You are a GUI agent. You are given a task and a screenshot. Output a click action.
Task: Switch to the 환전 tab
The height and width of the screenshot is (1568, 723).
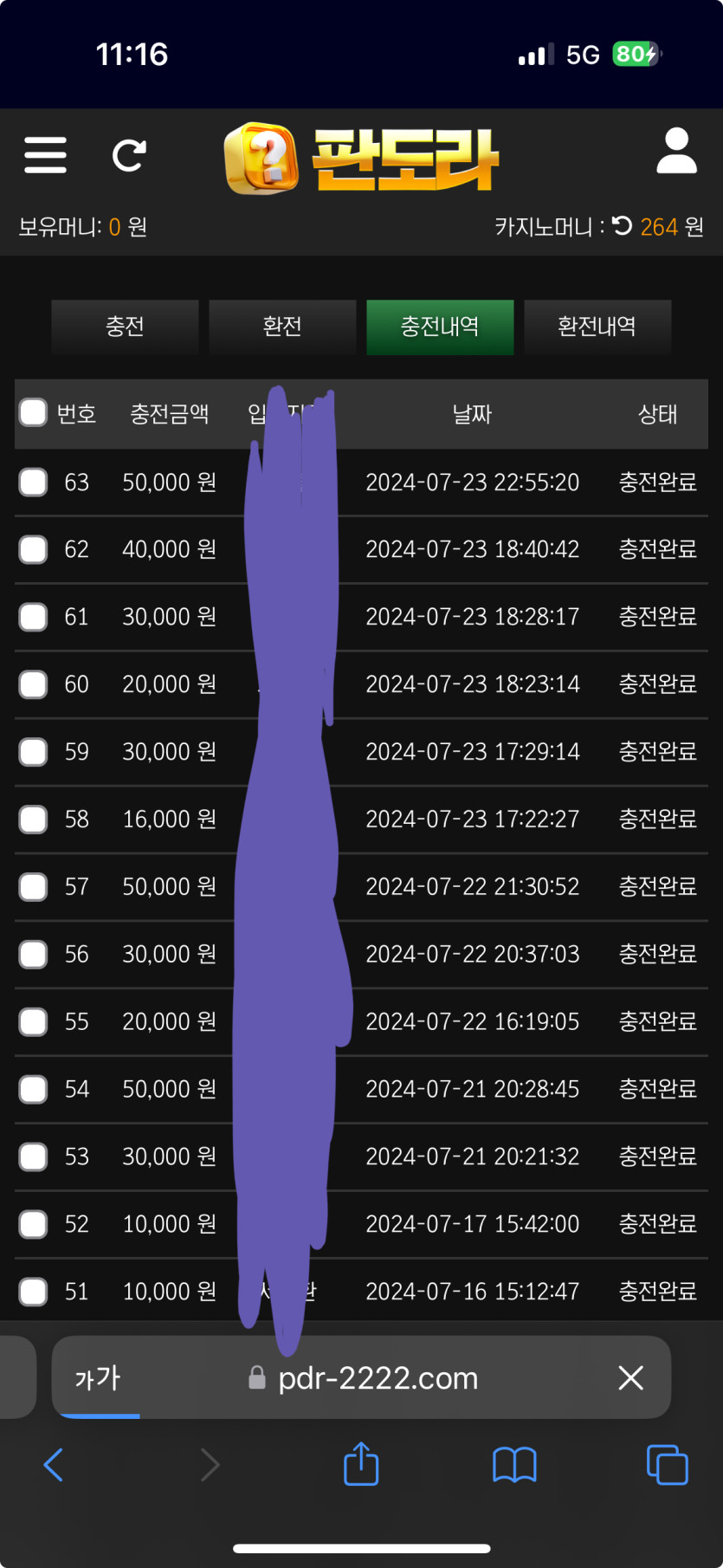coord(282,327)
